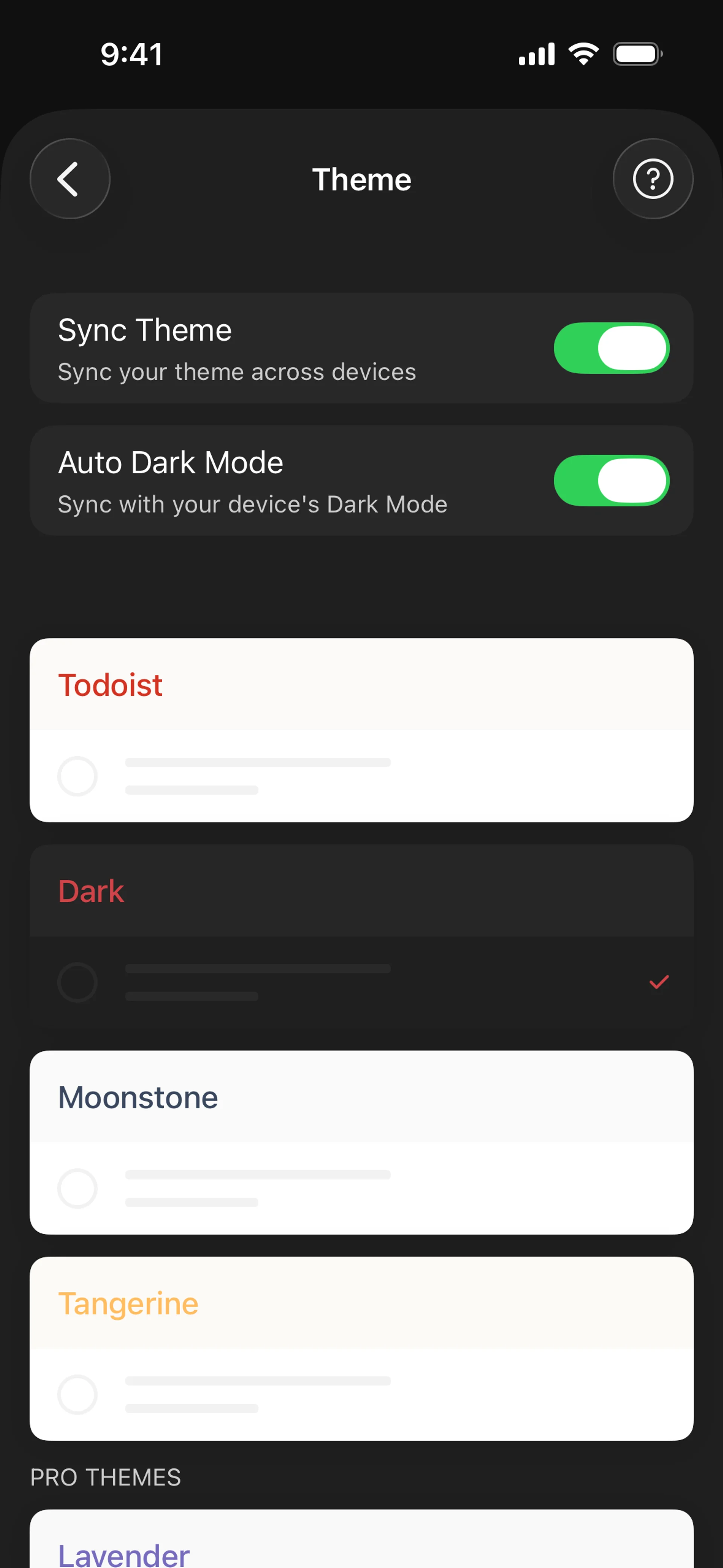Viewport: 723px width, 1568px height.
Task: Open the help question mark icon
Action: (x=653, y=179)
